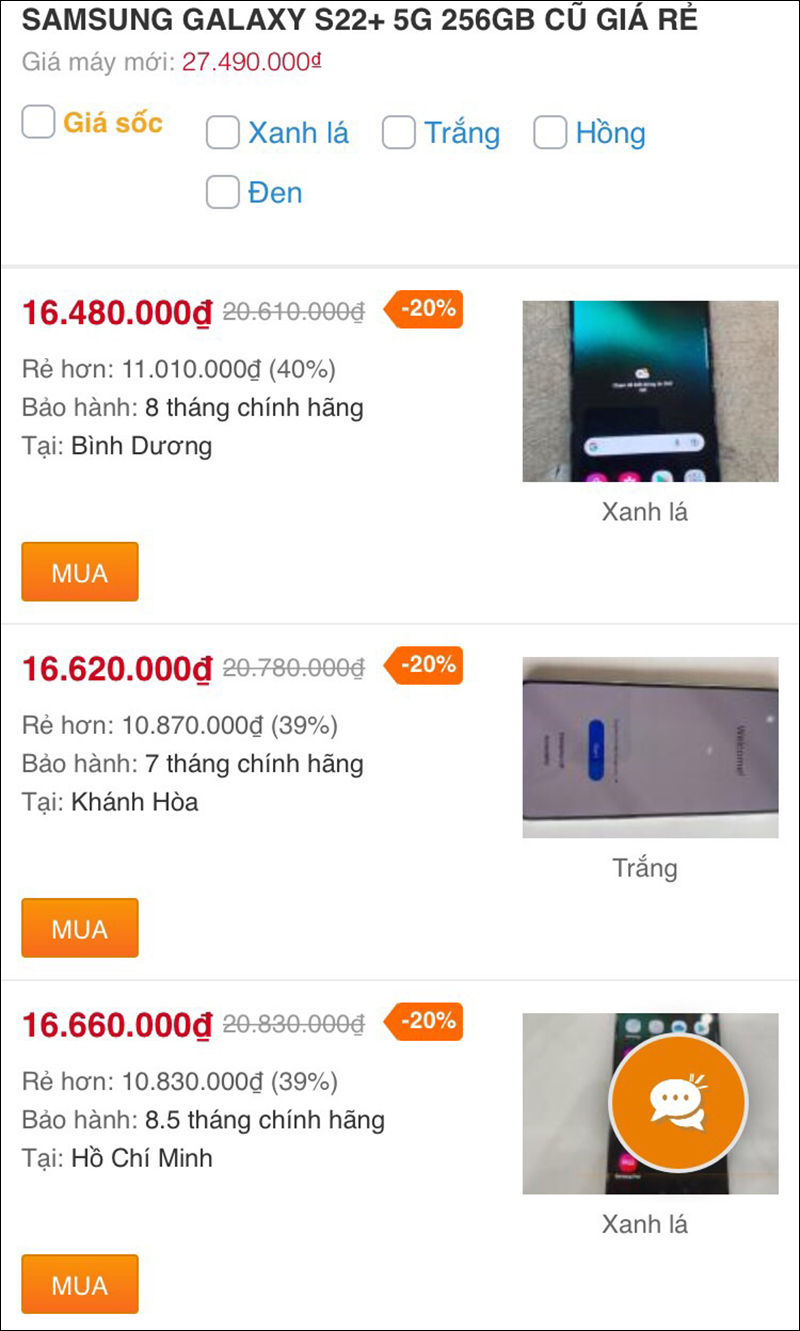
Task: Hit MUA on the 16.660.000đ listing
Action: (x=80, y=1284)
